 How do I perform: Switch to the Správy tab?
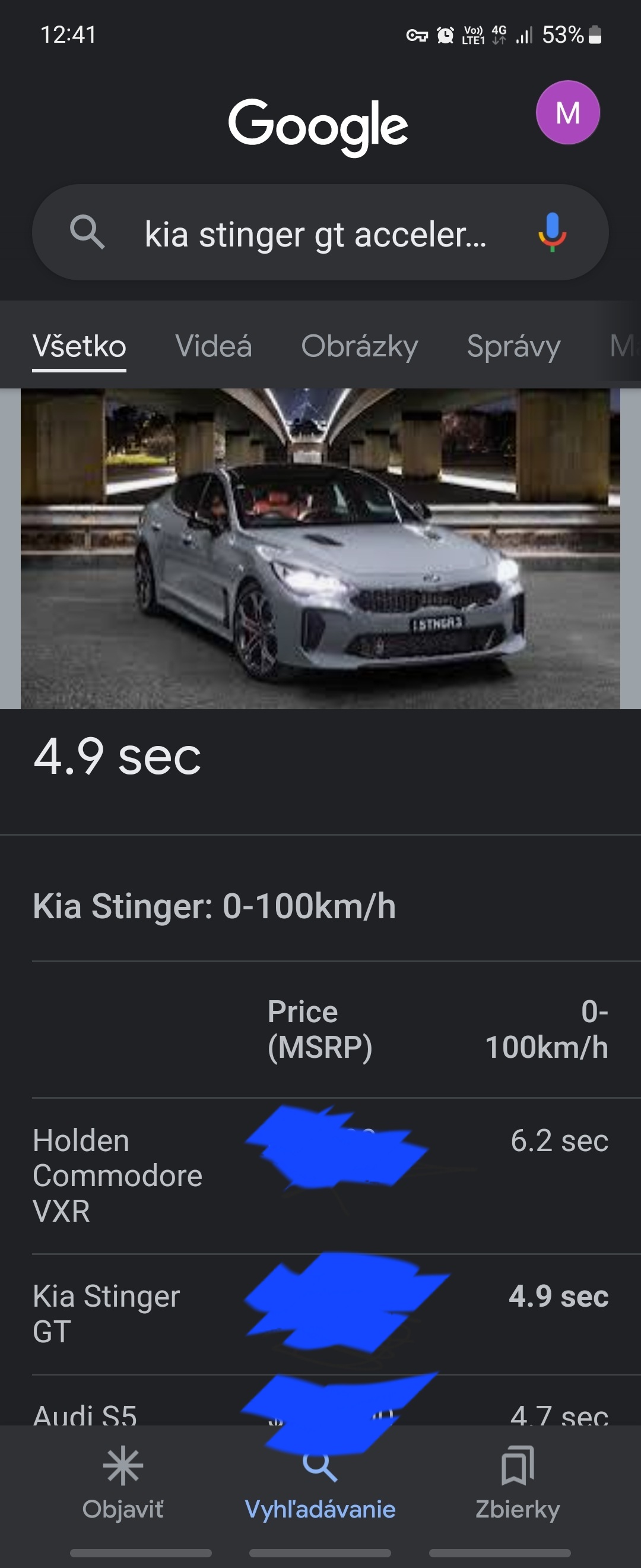513,346
